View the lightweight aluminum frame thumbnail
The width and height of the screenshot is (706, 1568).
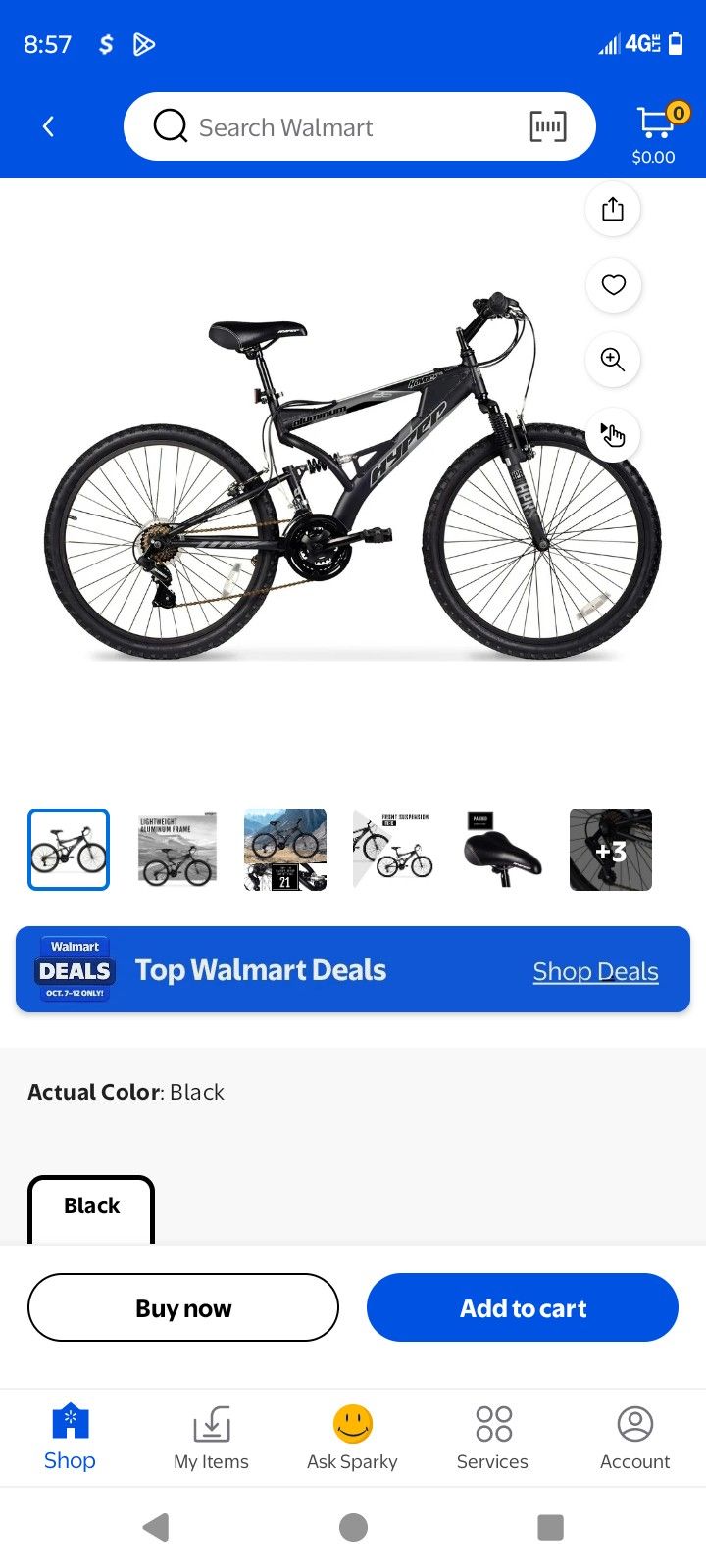click(177, 850)
